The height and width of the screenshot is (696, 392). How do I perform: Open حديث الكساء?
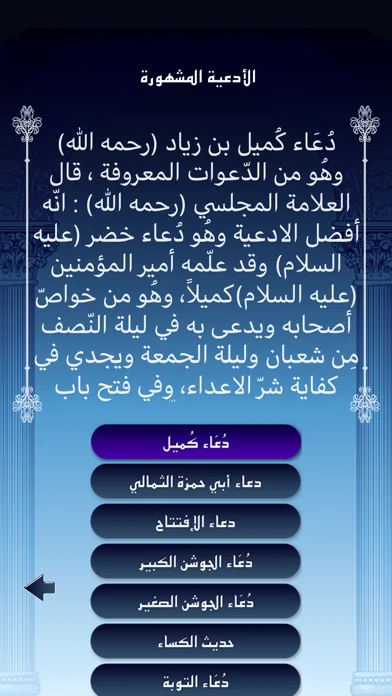pyautogui.click(x=196, y=641)
